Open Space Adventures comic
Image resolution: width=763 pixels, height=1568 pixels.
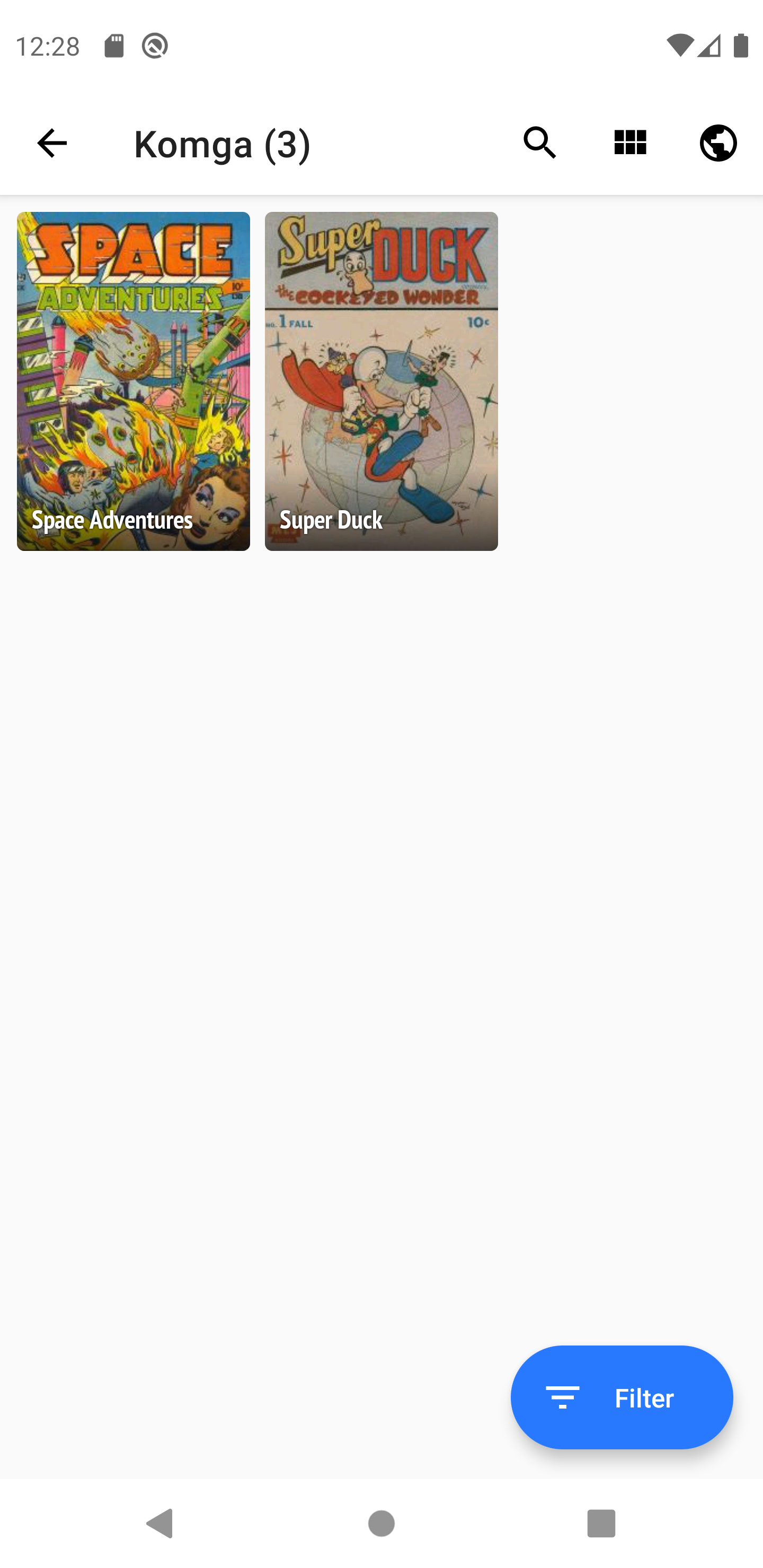134,381
